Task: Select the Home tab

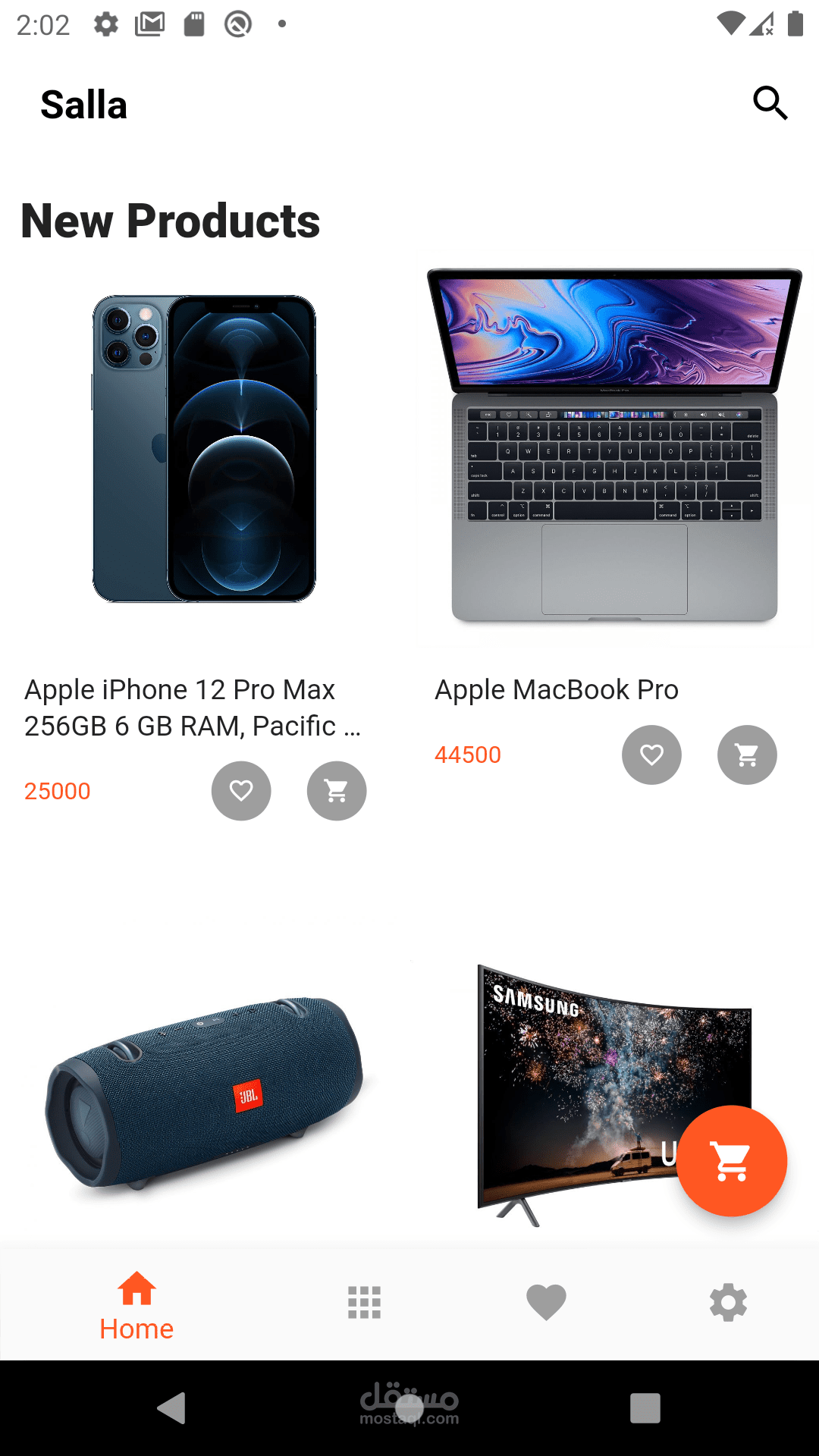Action: (x=136, y=1304)
